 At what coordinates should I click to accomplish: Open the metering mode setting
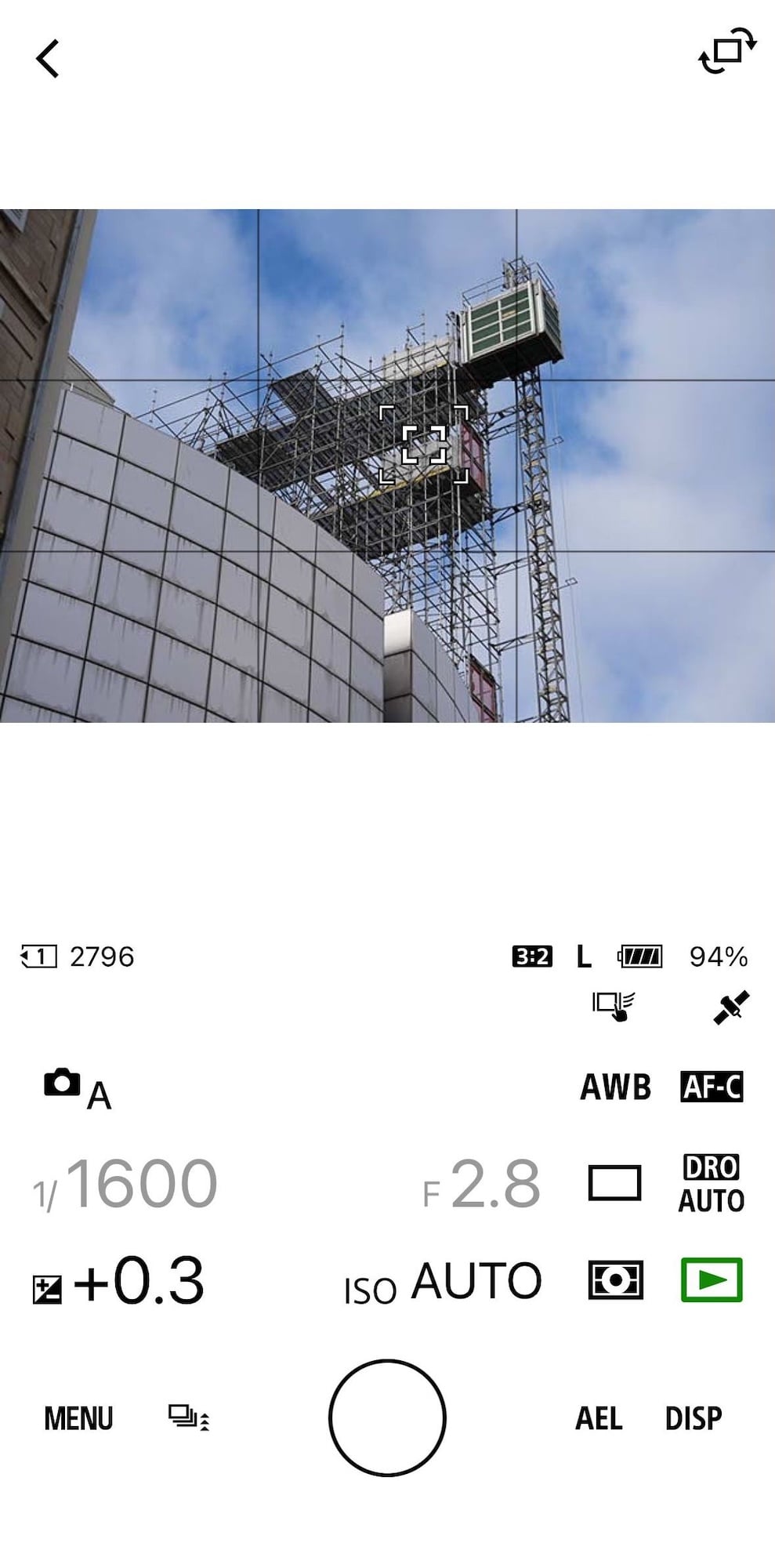(x=615, y=1280)
